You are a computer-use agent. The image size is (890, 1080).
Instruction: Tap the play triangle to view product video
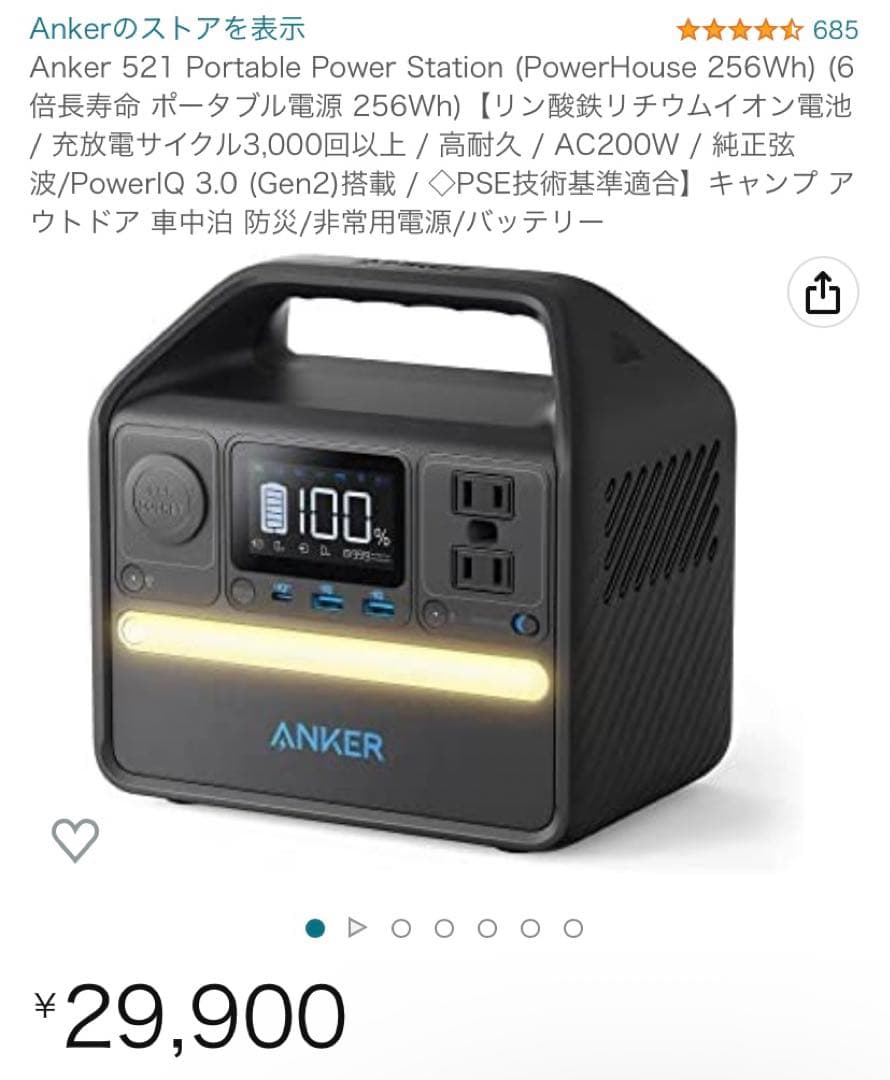click(357, 928)
